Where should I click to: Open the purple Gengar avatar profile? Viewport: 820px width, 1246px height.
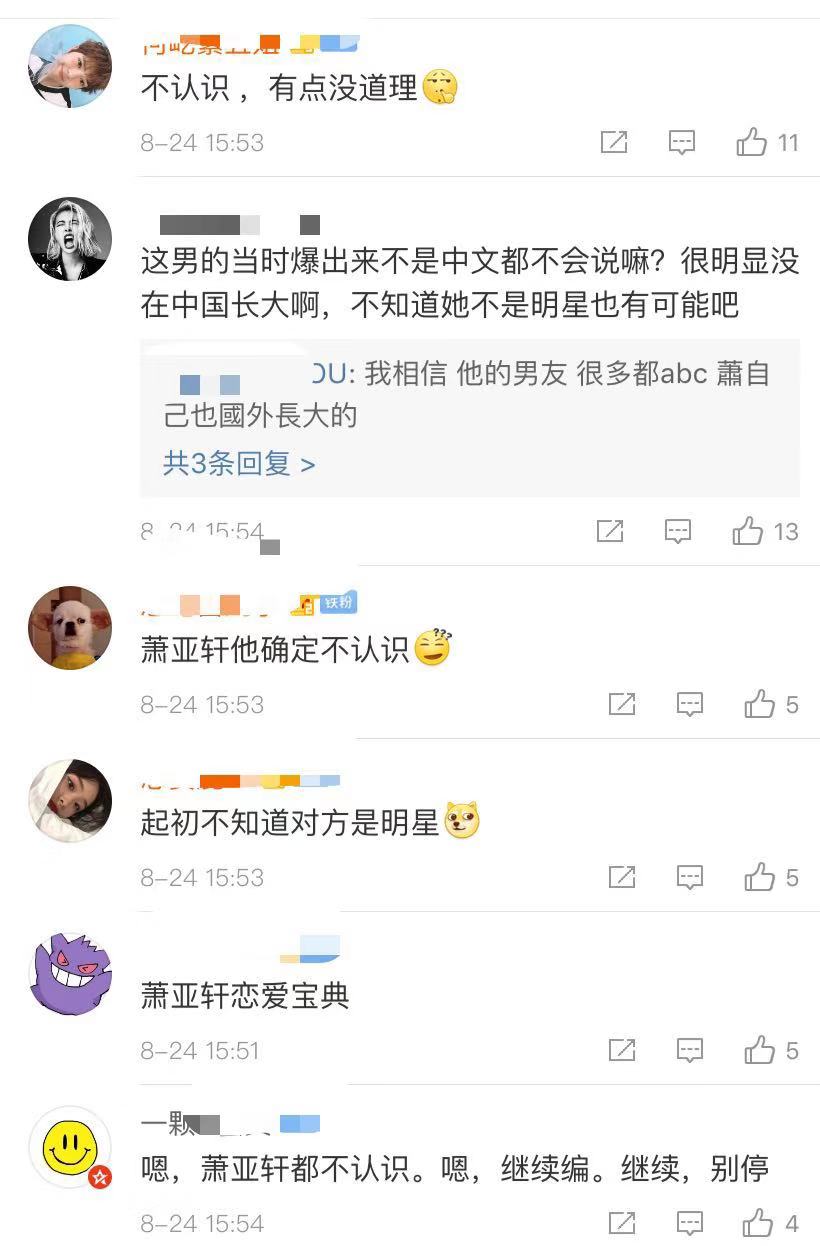point(69,974)
